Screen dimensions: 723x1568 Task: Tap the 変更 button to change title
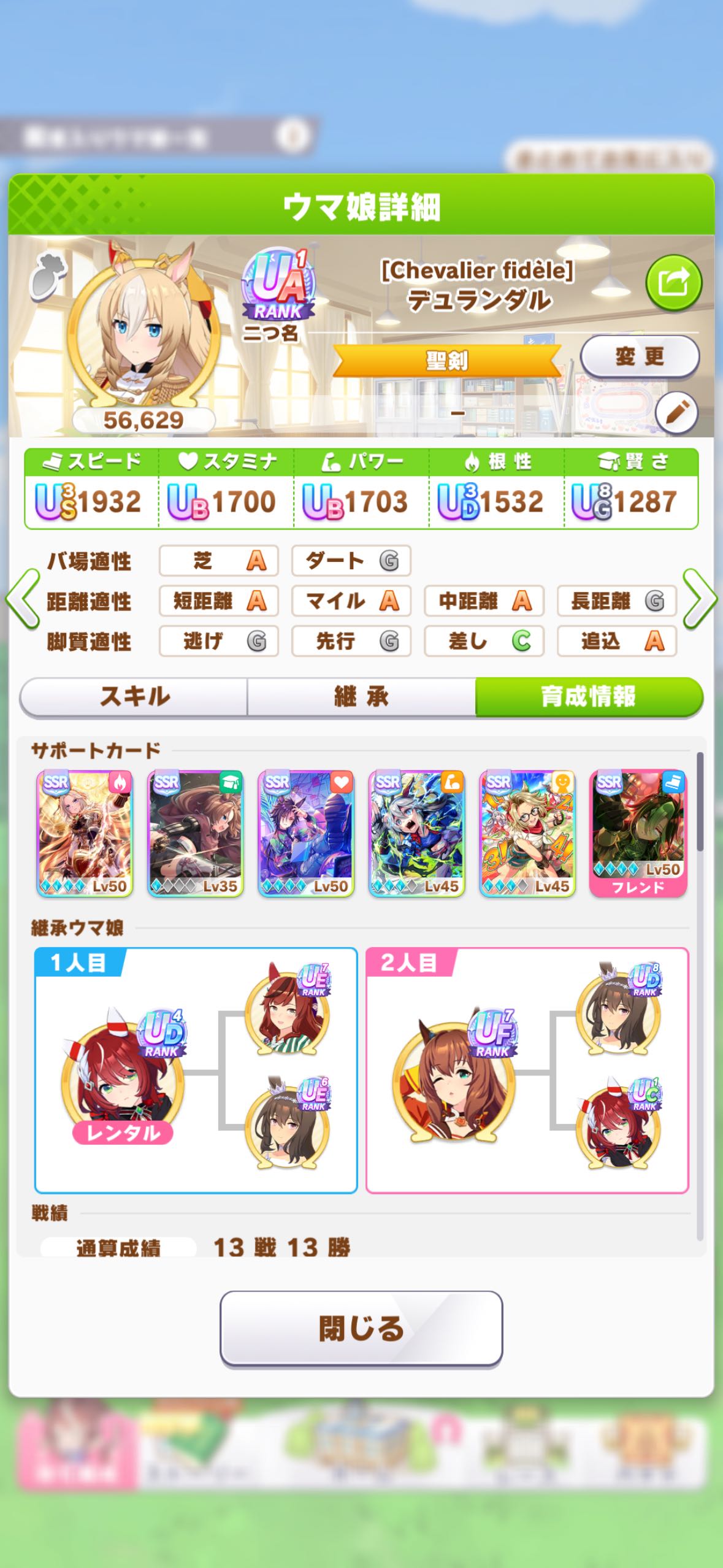point(640,356)
